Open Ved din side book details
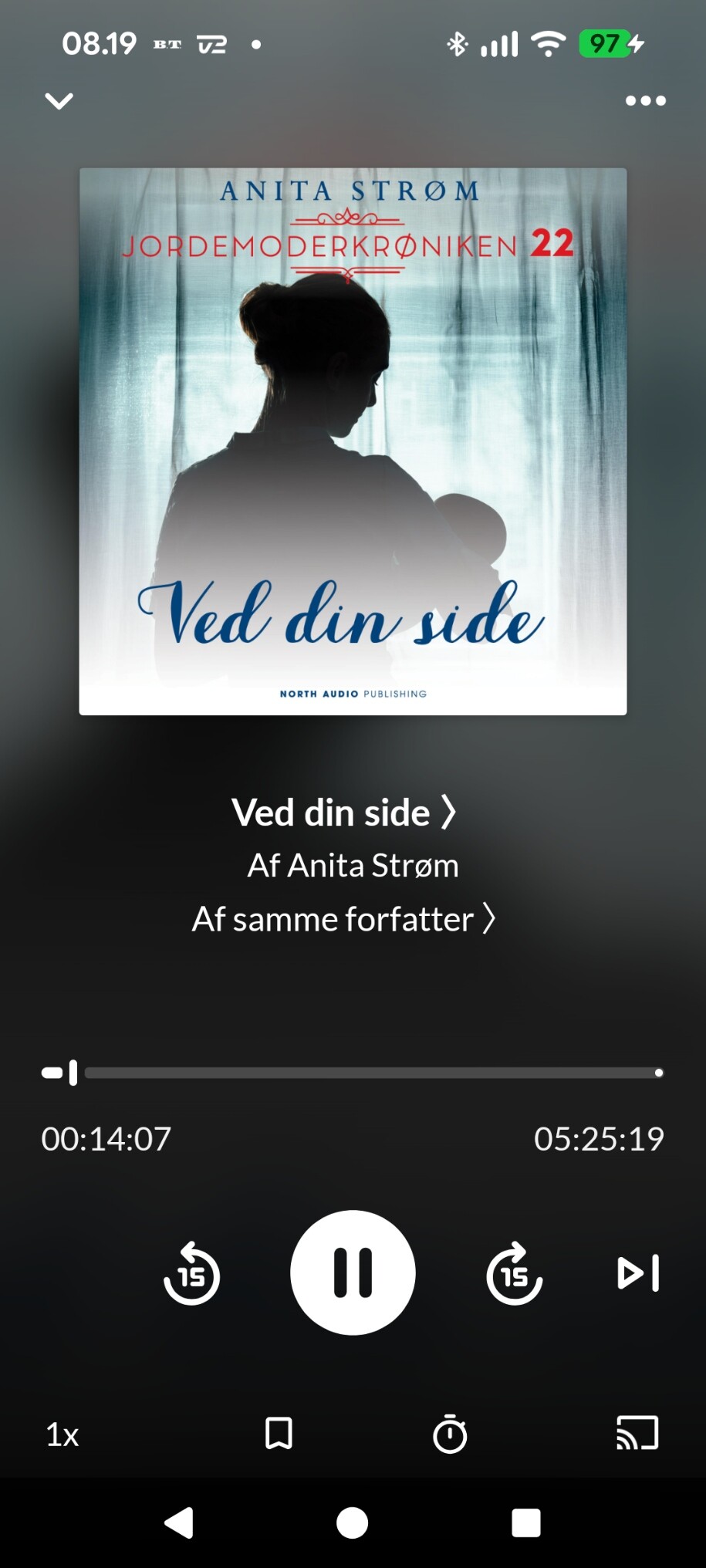This screenshot has width=706, height=1568. [343, 813]
